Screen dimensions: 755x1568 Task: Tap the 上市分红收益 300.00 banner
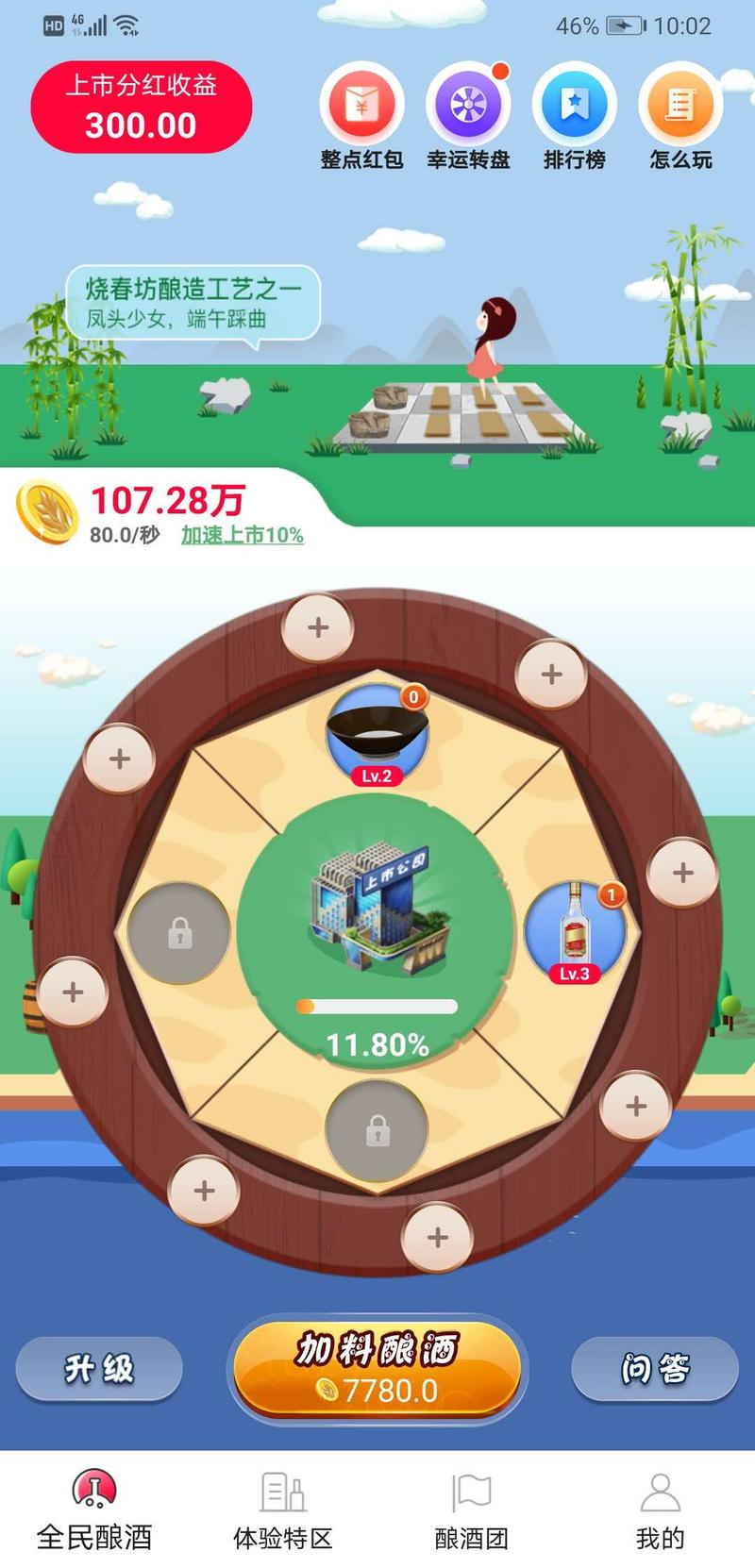pyautogui.click(x=142, y=106)
